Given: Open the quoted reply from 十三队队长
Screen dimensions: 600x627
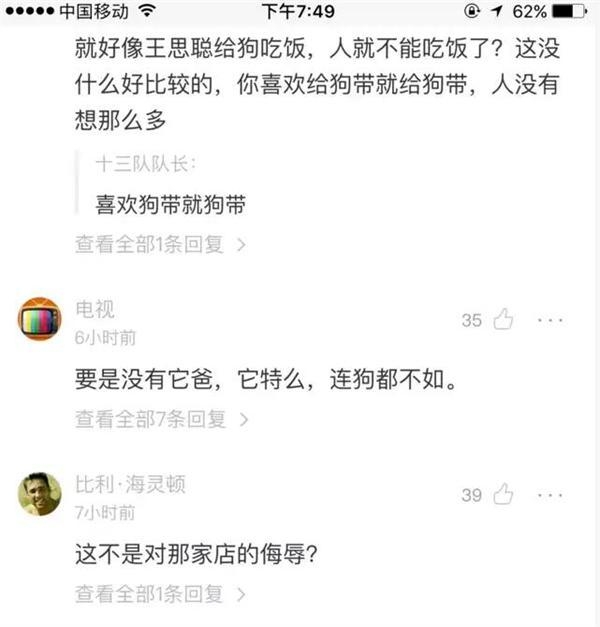Looking at the screenshot, I should tap(170, 203).
